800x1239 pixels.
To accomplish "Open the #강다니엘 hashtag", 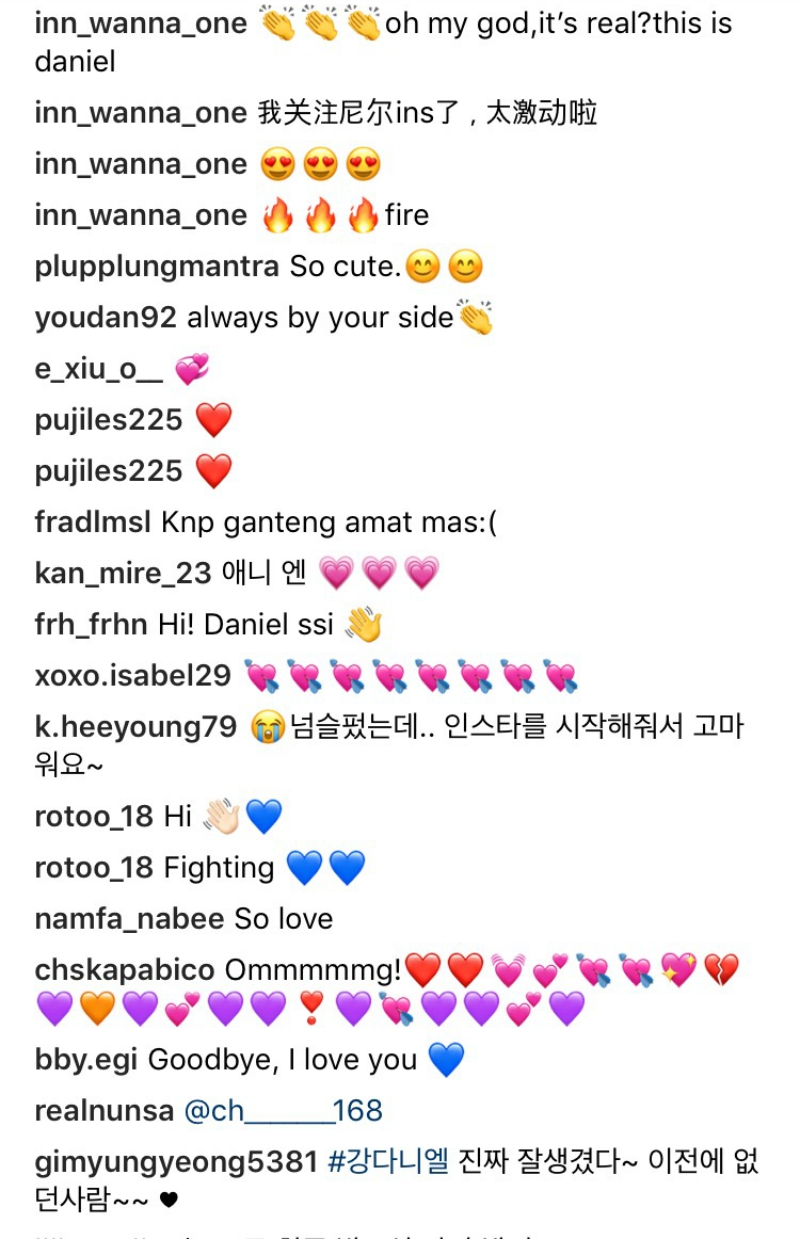I will (x=388, y=1162).
